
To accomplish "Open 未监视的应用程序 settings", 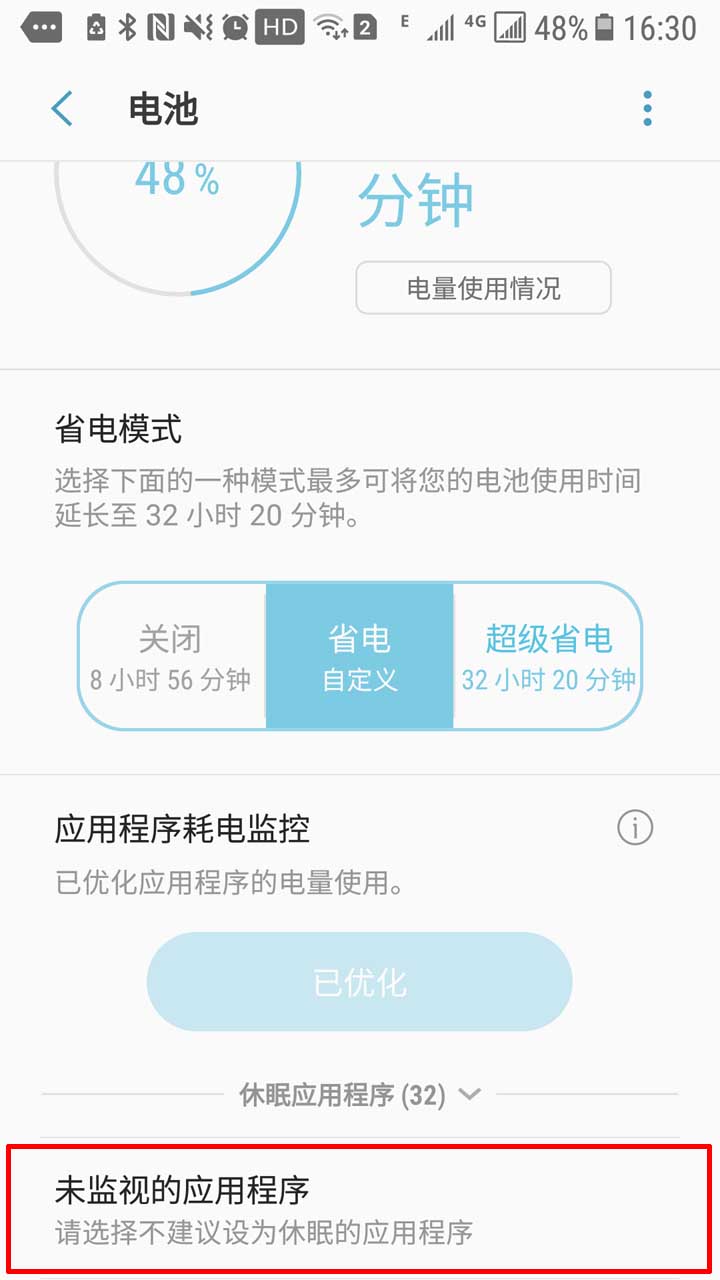I will point(359,1208).
